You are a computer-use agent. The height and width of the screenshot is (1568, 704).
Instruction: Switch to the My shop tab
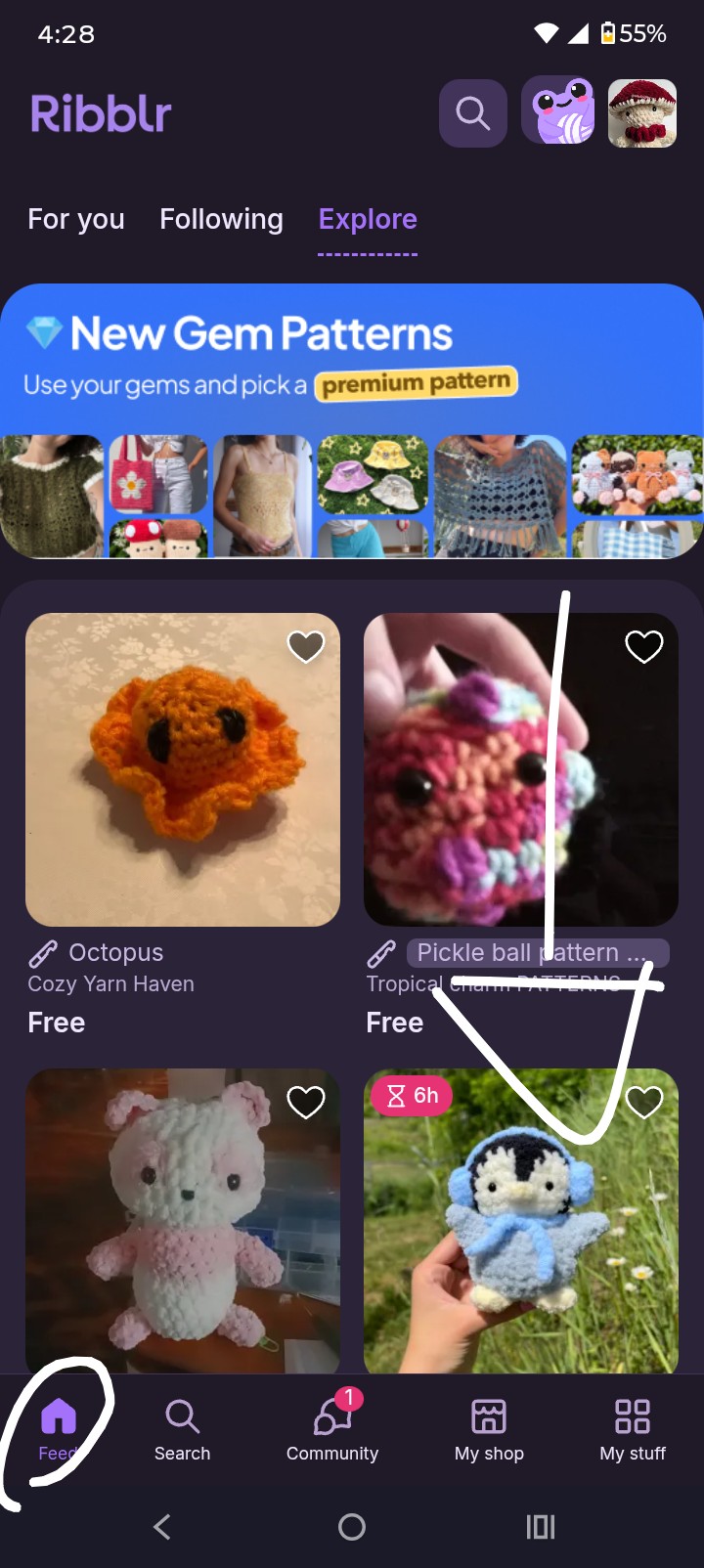point(489,1428)
